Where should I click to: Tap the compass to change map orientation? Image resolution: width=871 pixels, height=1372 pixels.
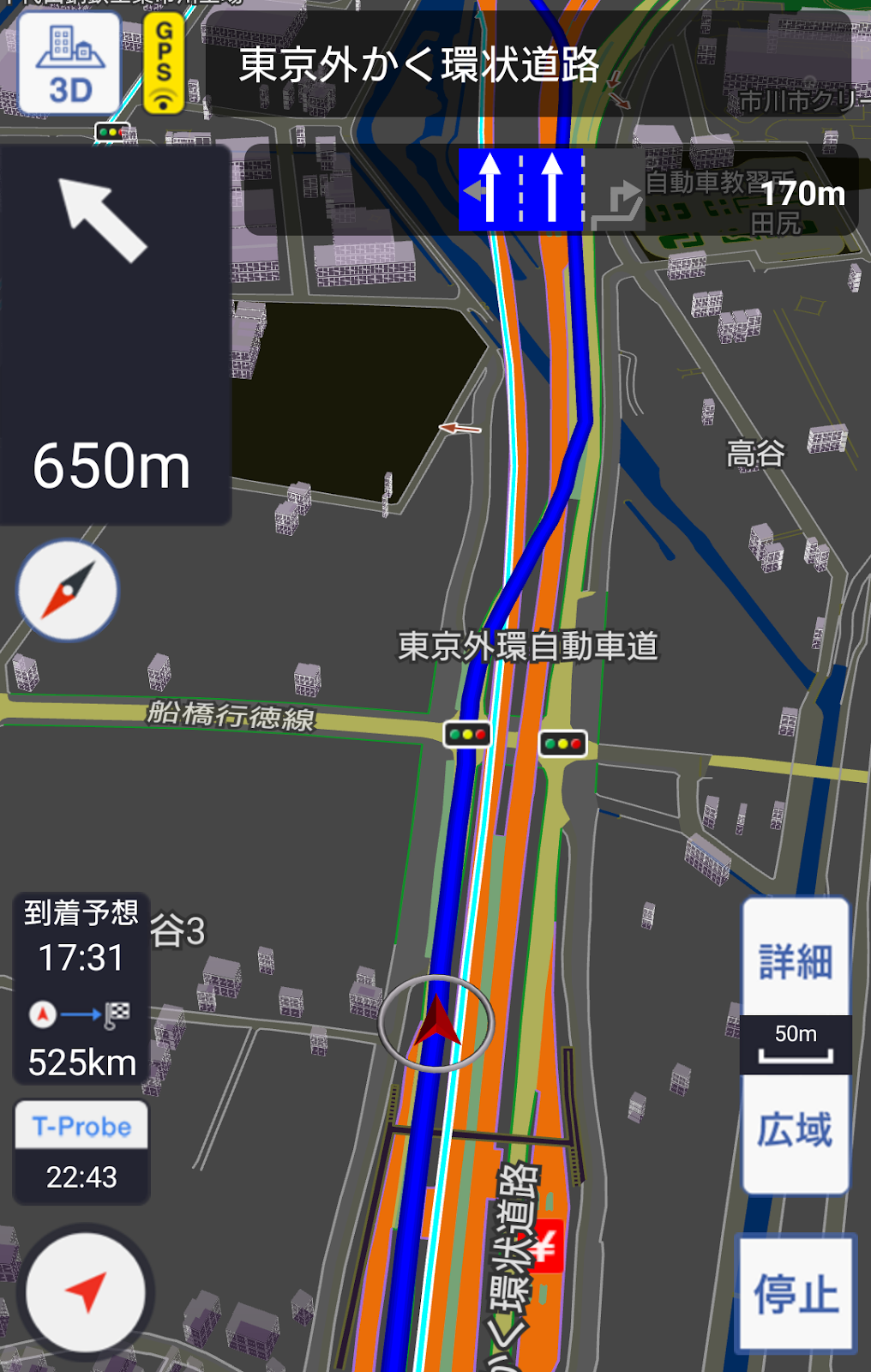click(x=68, y=591)
